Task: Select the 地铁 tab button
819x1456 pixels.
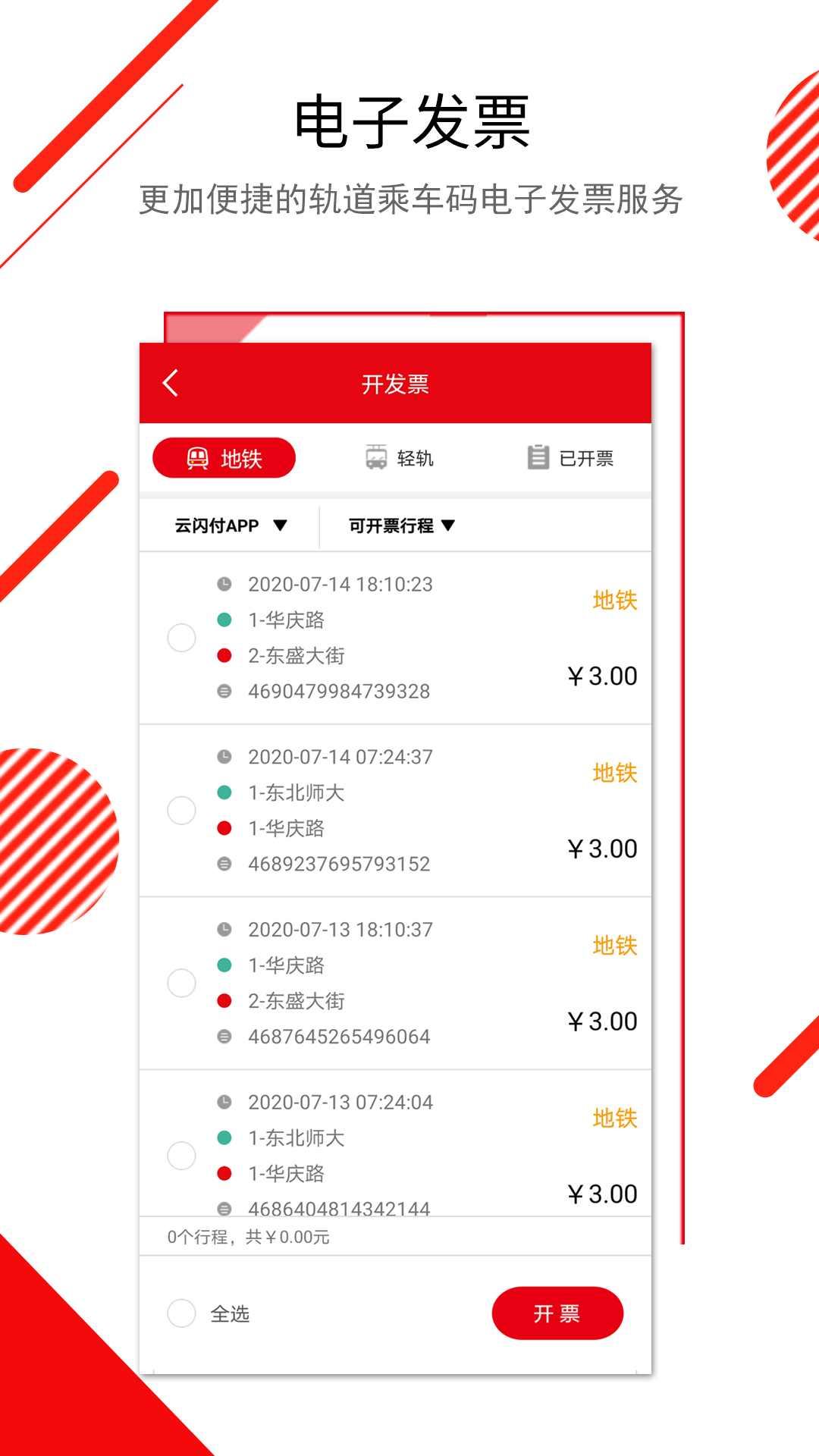Action: tap(224, 457)
